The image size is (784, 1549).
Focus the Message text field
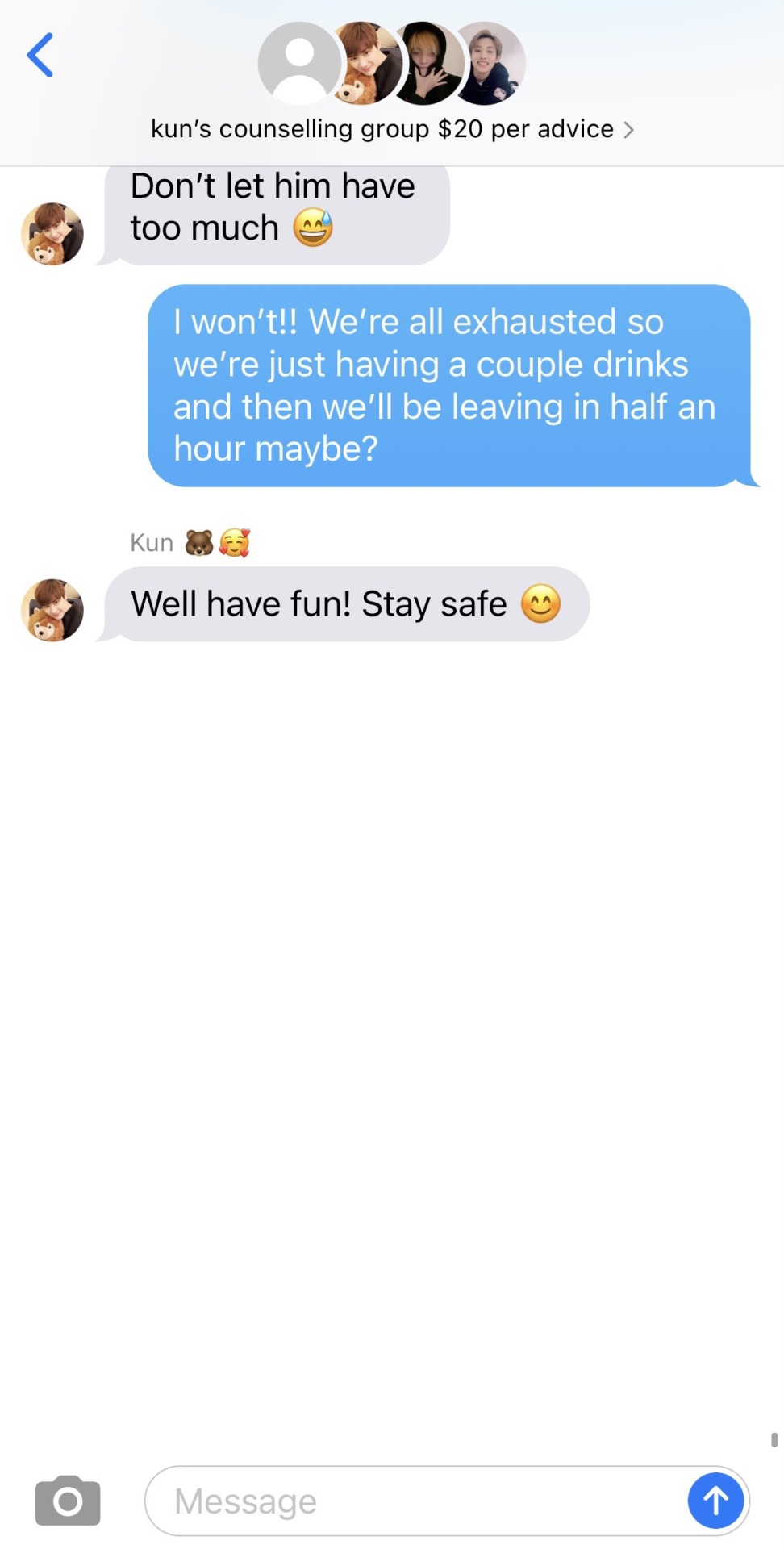(x=411, y=1501)
